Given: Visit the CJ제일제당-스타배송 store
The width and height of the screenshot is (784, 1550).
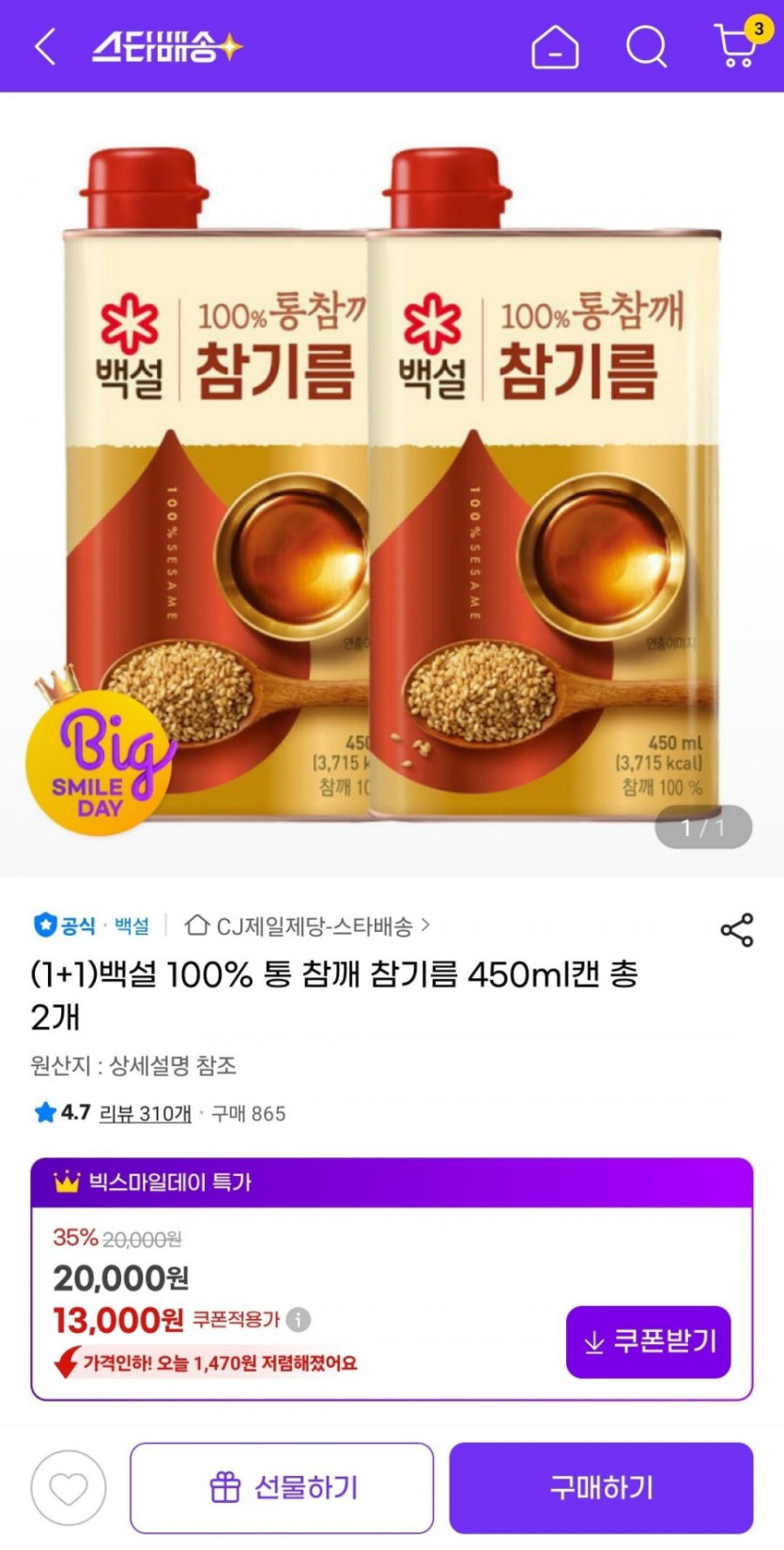Looking at the screenshot, I should [x=308, y=926].
